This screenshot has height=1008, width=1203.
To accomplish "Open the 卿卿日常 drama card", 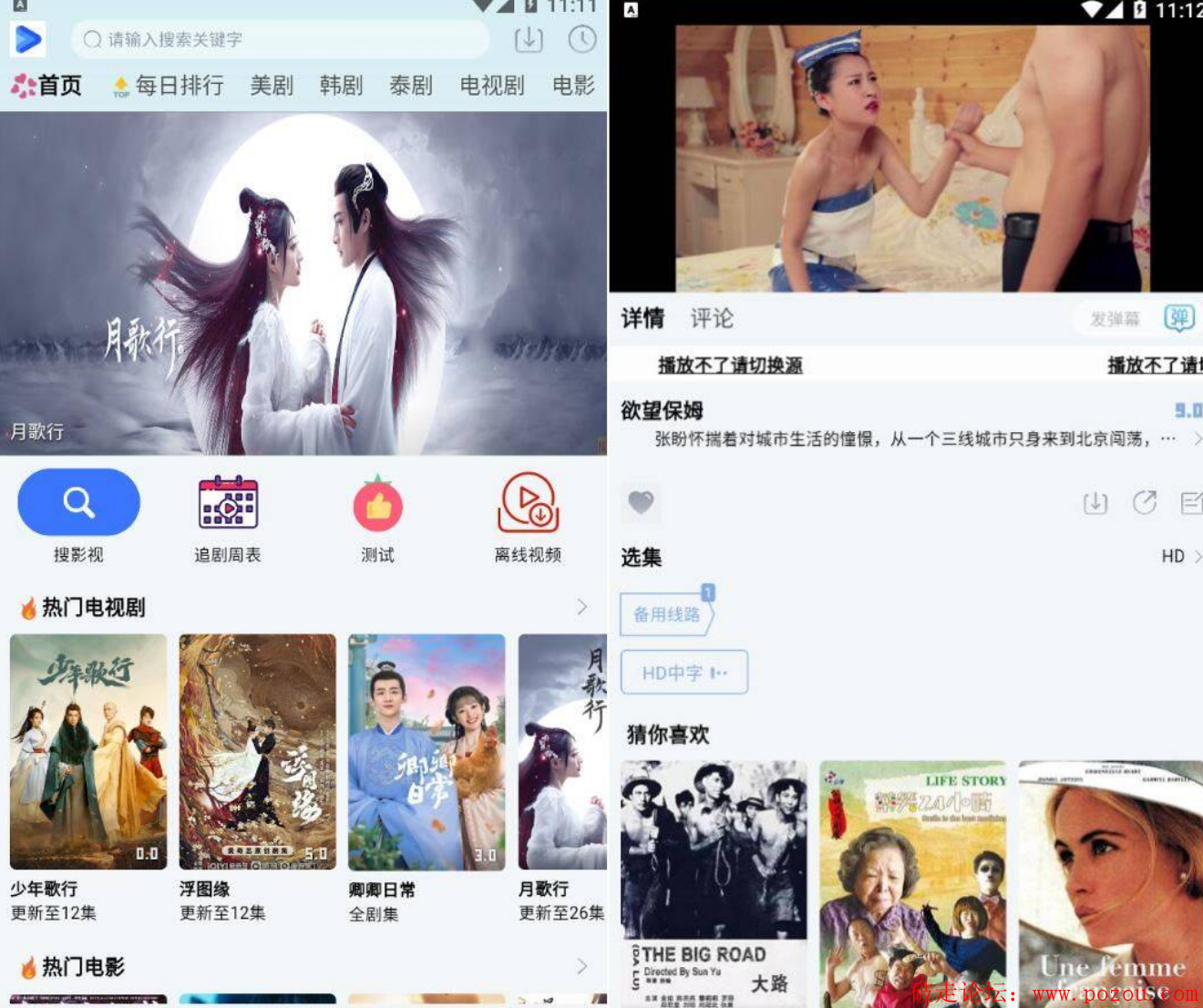I will click(x=427, y=753).
